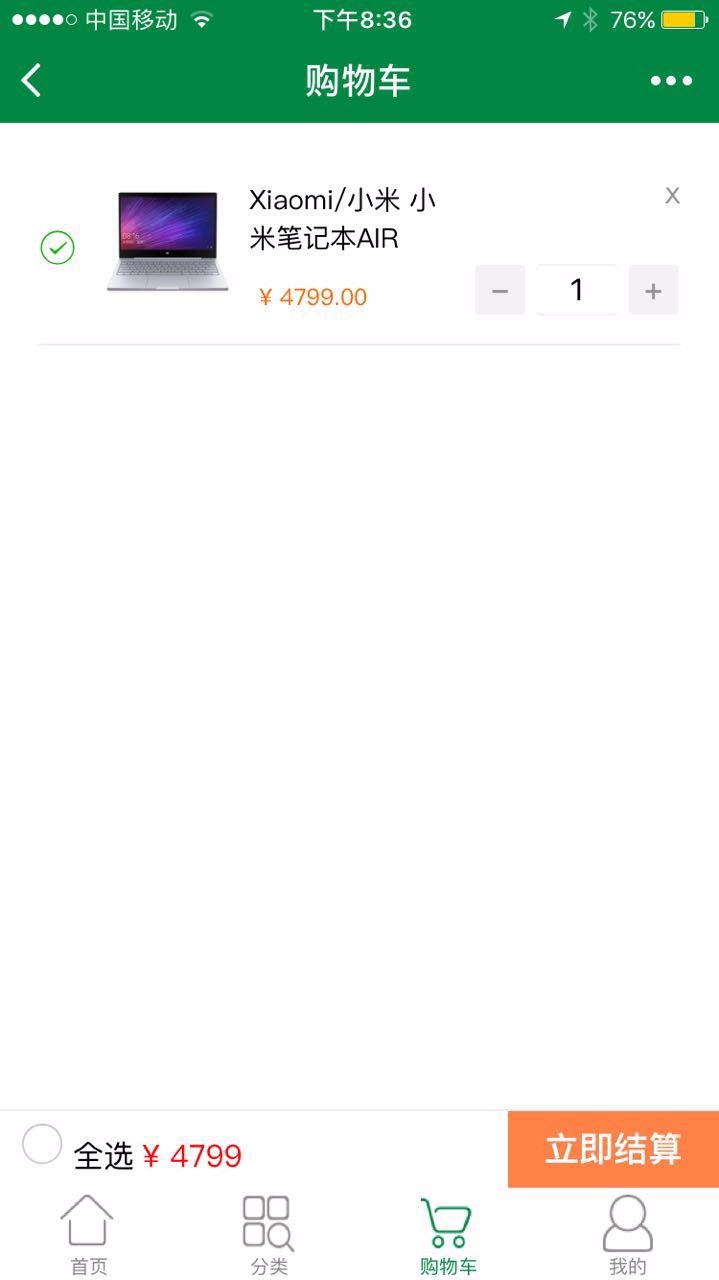Edit the quantity field showing 1
Viewport: 719px width, 1280px height.
click(x=576, y=291)
